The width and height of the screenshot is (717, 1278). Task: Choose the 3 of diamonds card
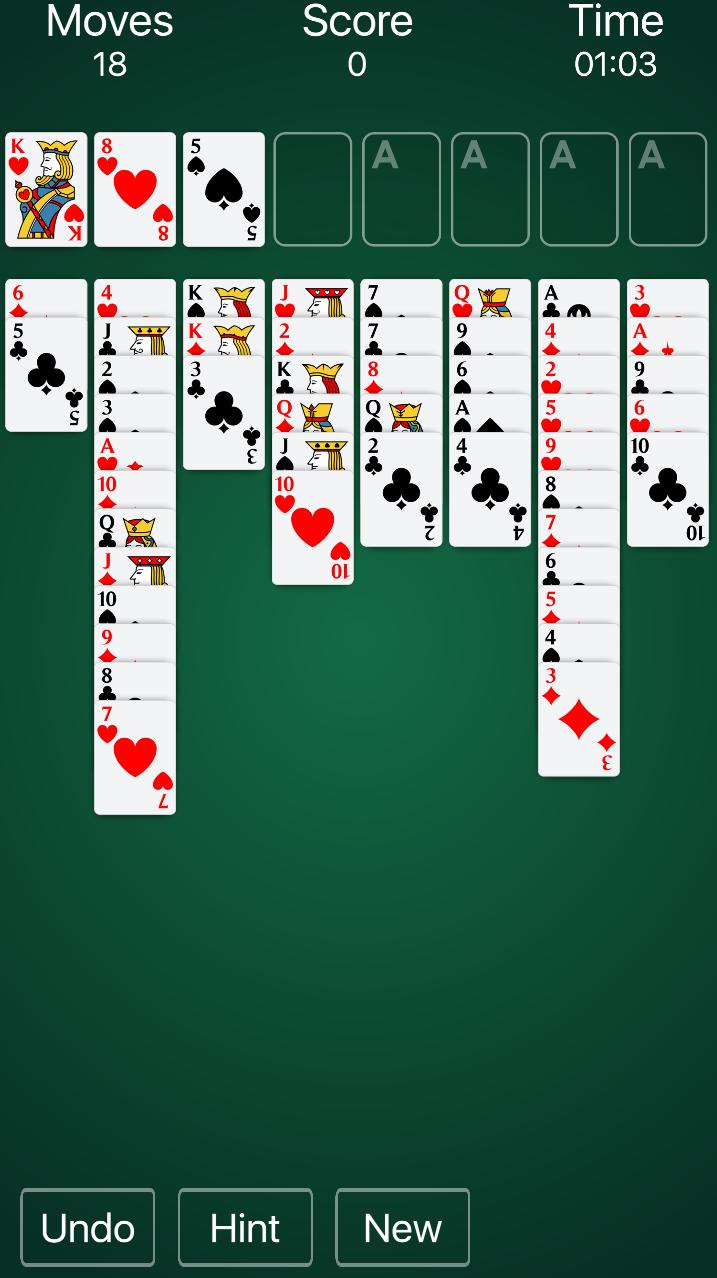tap(579, 720)
